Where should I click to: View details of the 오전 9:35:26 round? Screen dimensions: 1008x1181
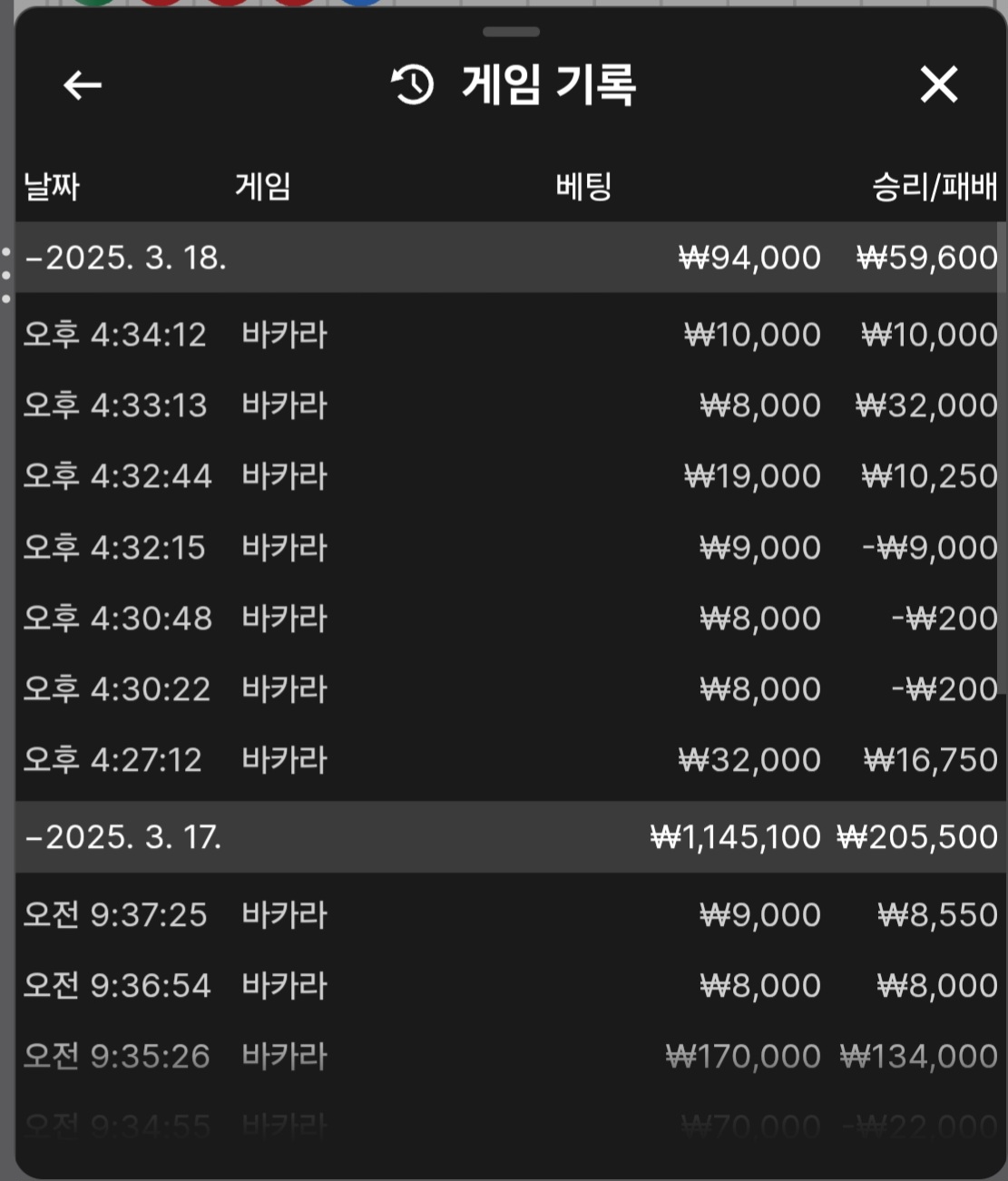508,1057
